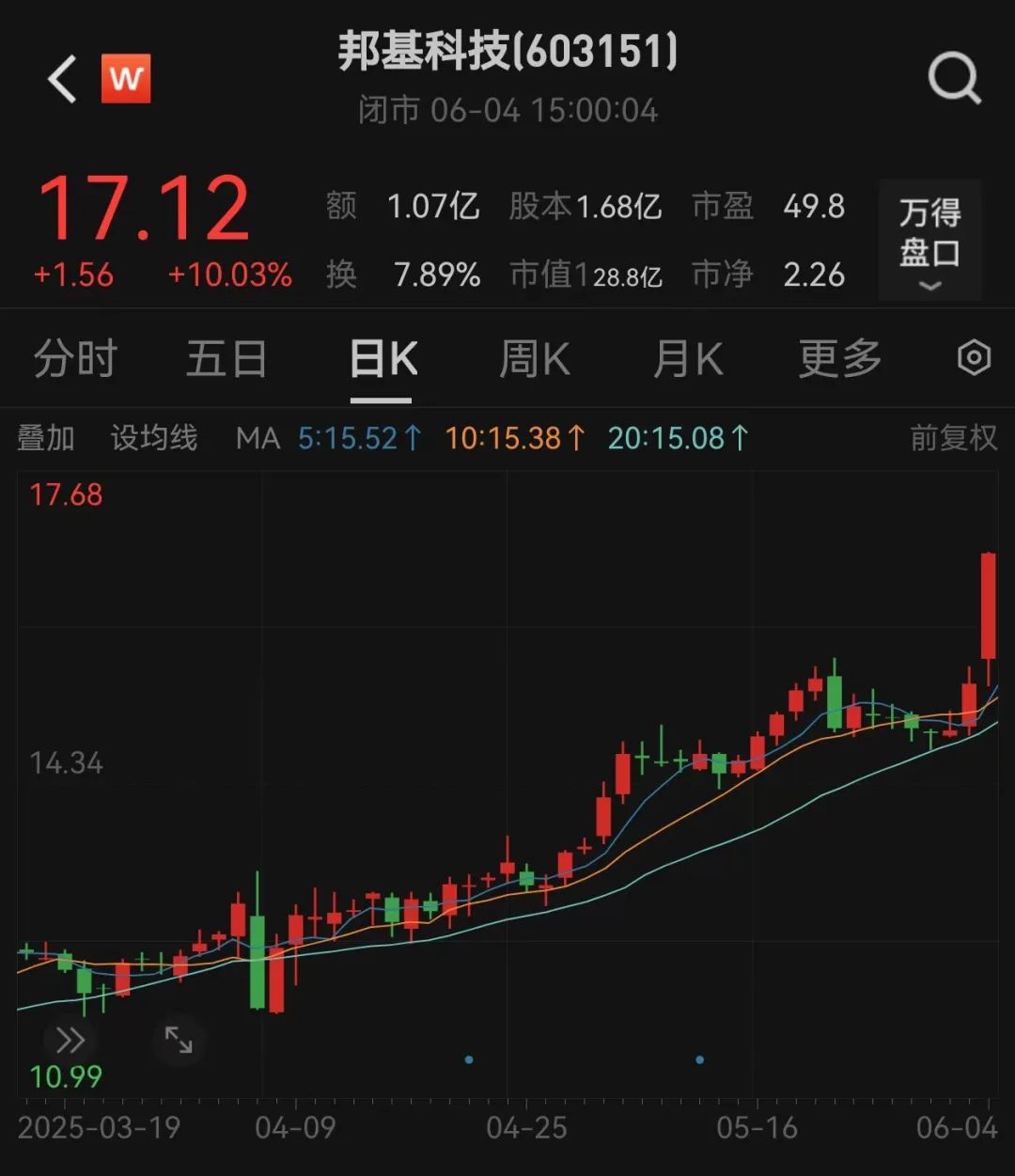This screenshot has width=1015, height=1176.
Task: Go back using the arrow icon
Action: 62,79
